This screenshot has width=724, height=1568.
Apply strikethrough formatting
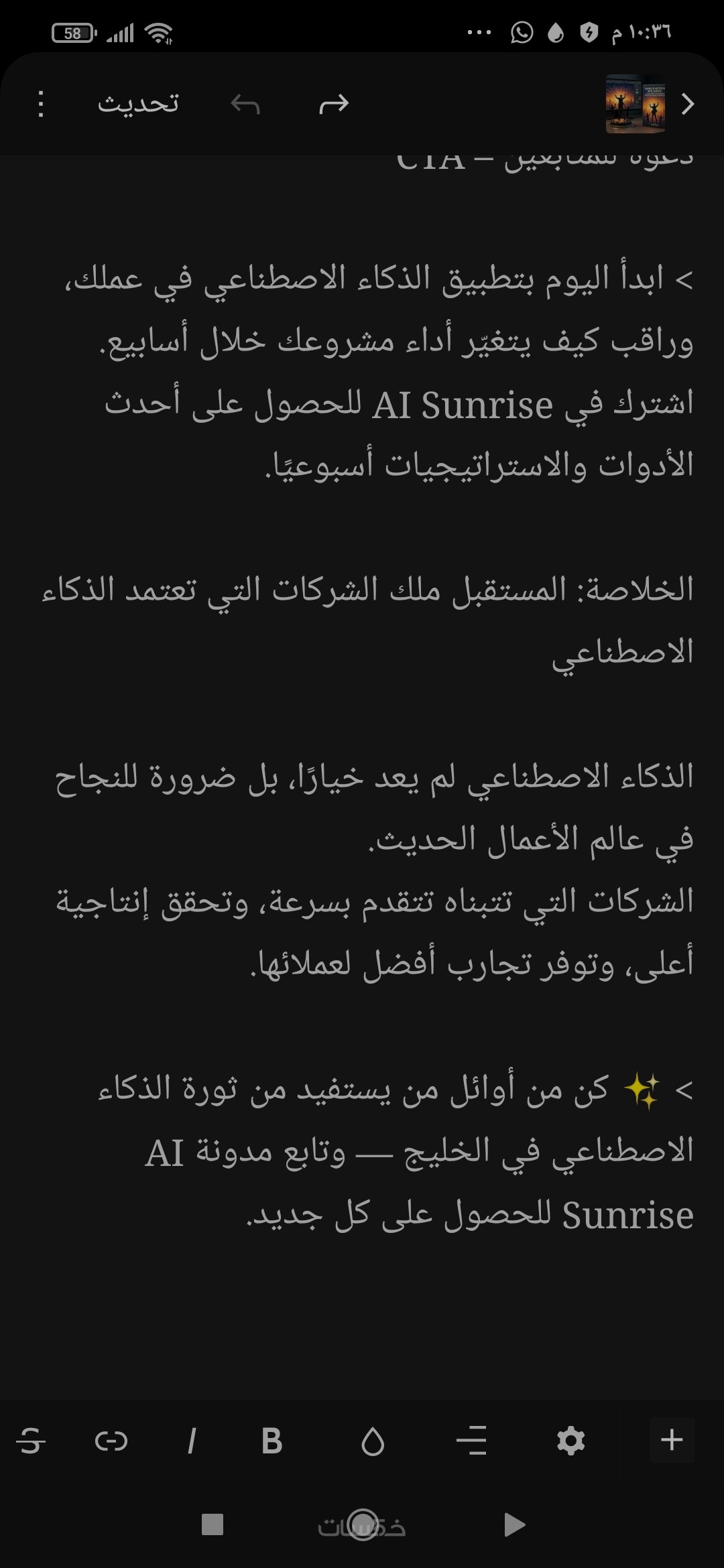(31, 1440)
